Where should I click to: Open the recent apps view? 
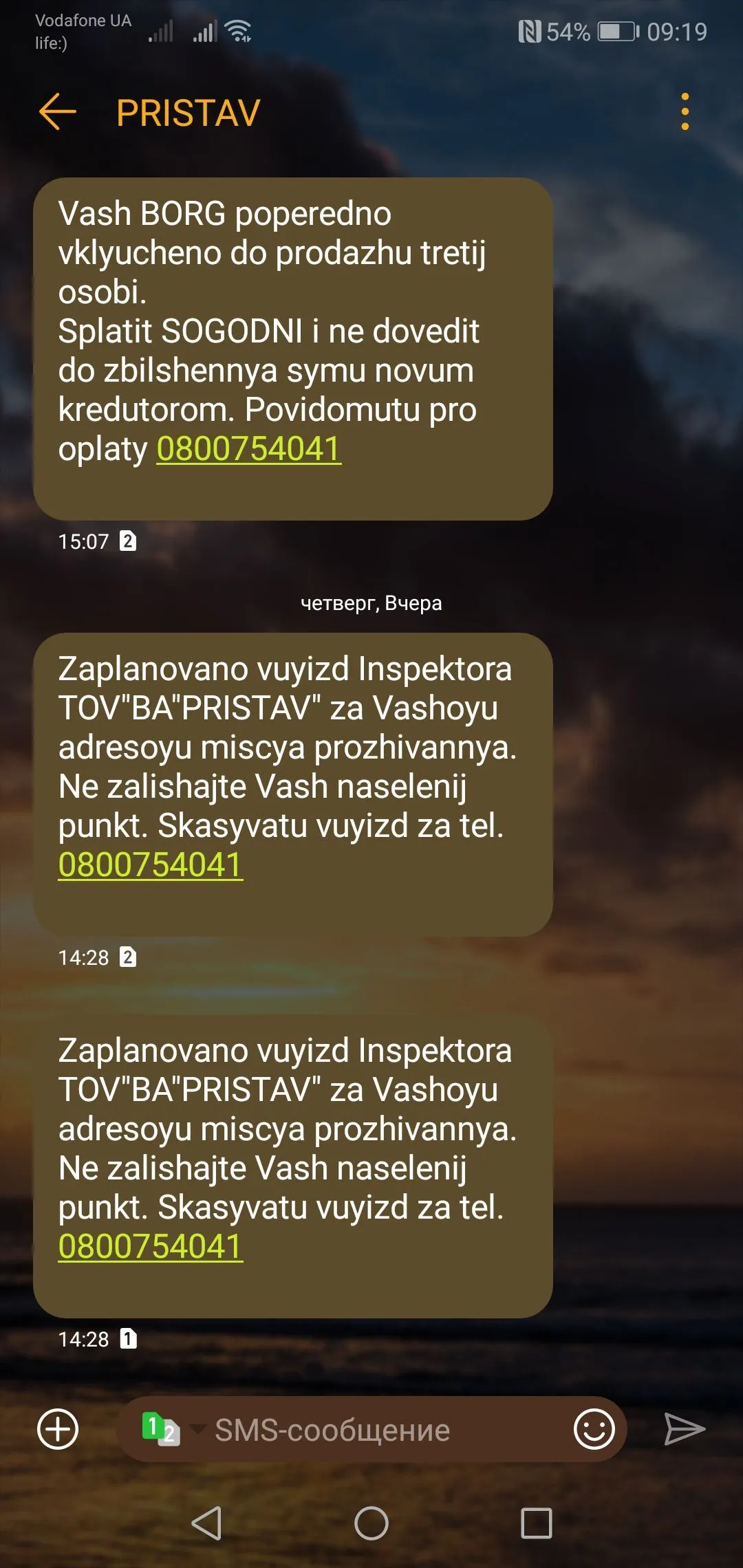pos(537,1523)
